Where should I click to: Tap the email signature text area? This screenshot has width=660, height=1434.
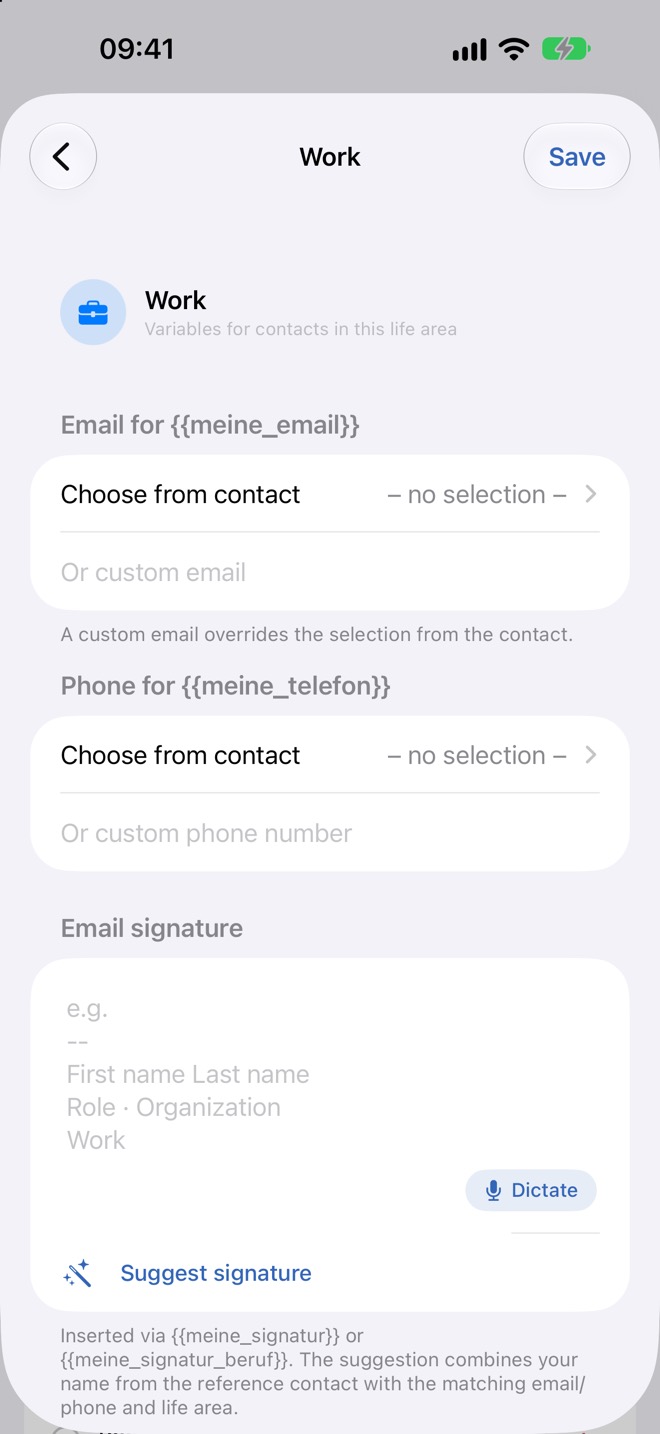coord(330,1075)
